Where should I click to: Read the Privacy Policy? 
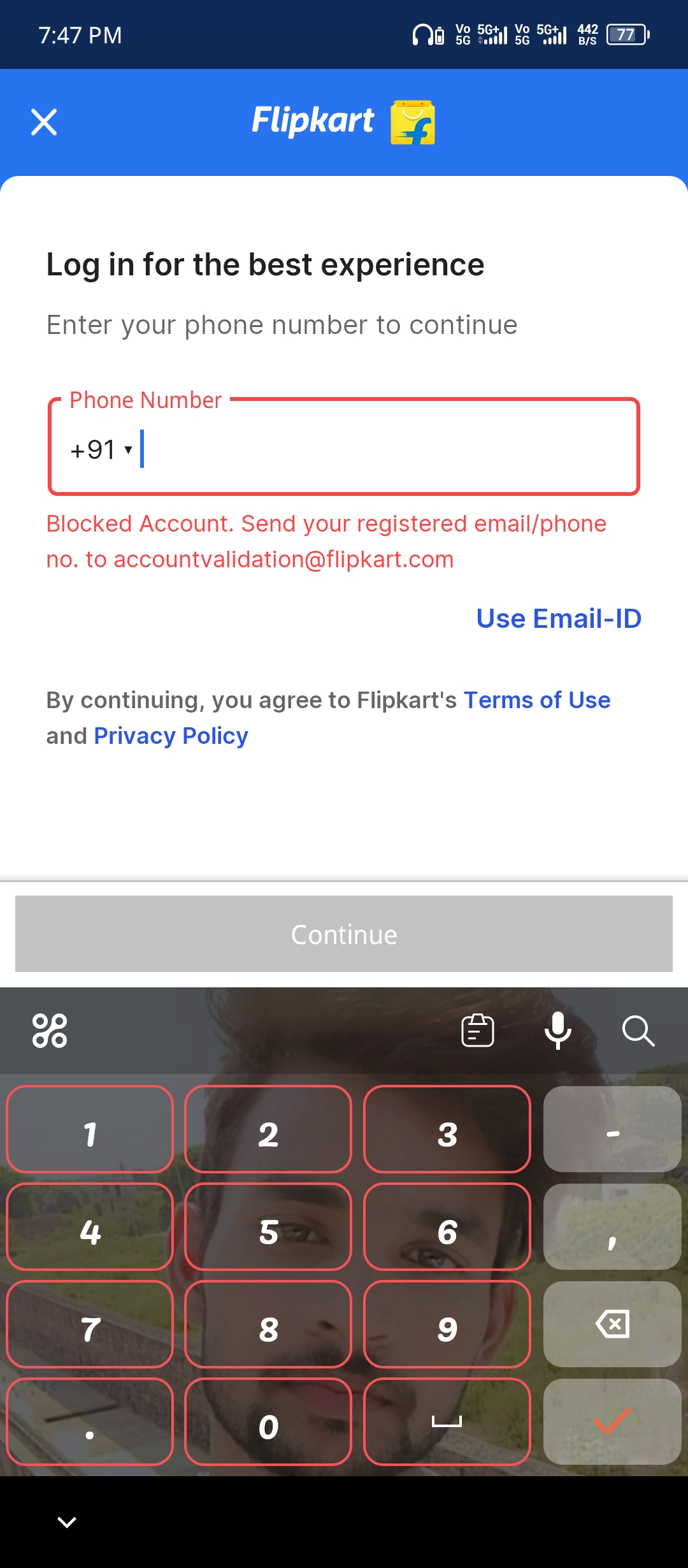point(171,736)
